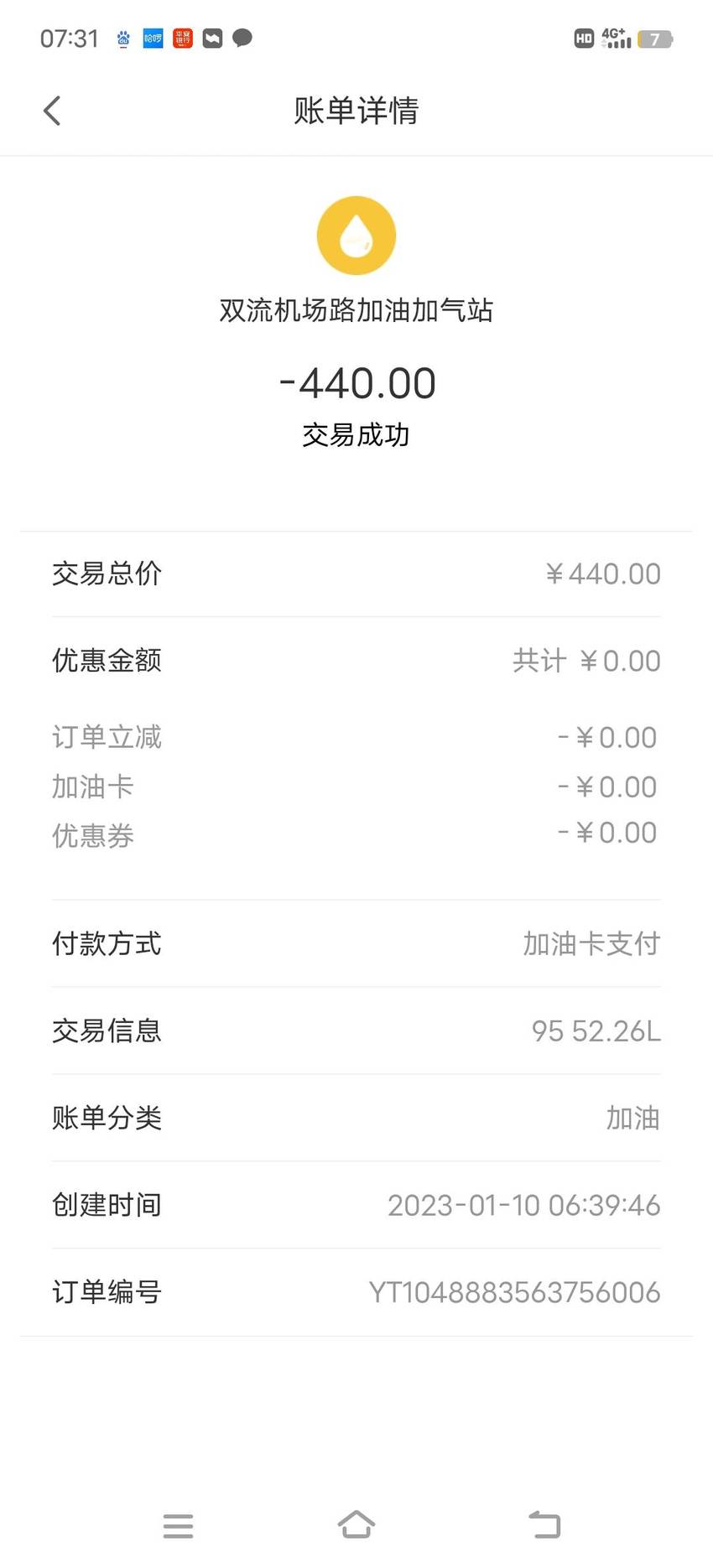This screenshot has height=1568, width=713.
Task: Go back from the 账单详情 page
Action: click(x=52, y=111)
